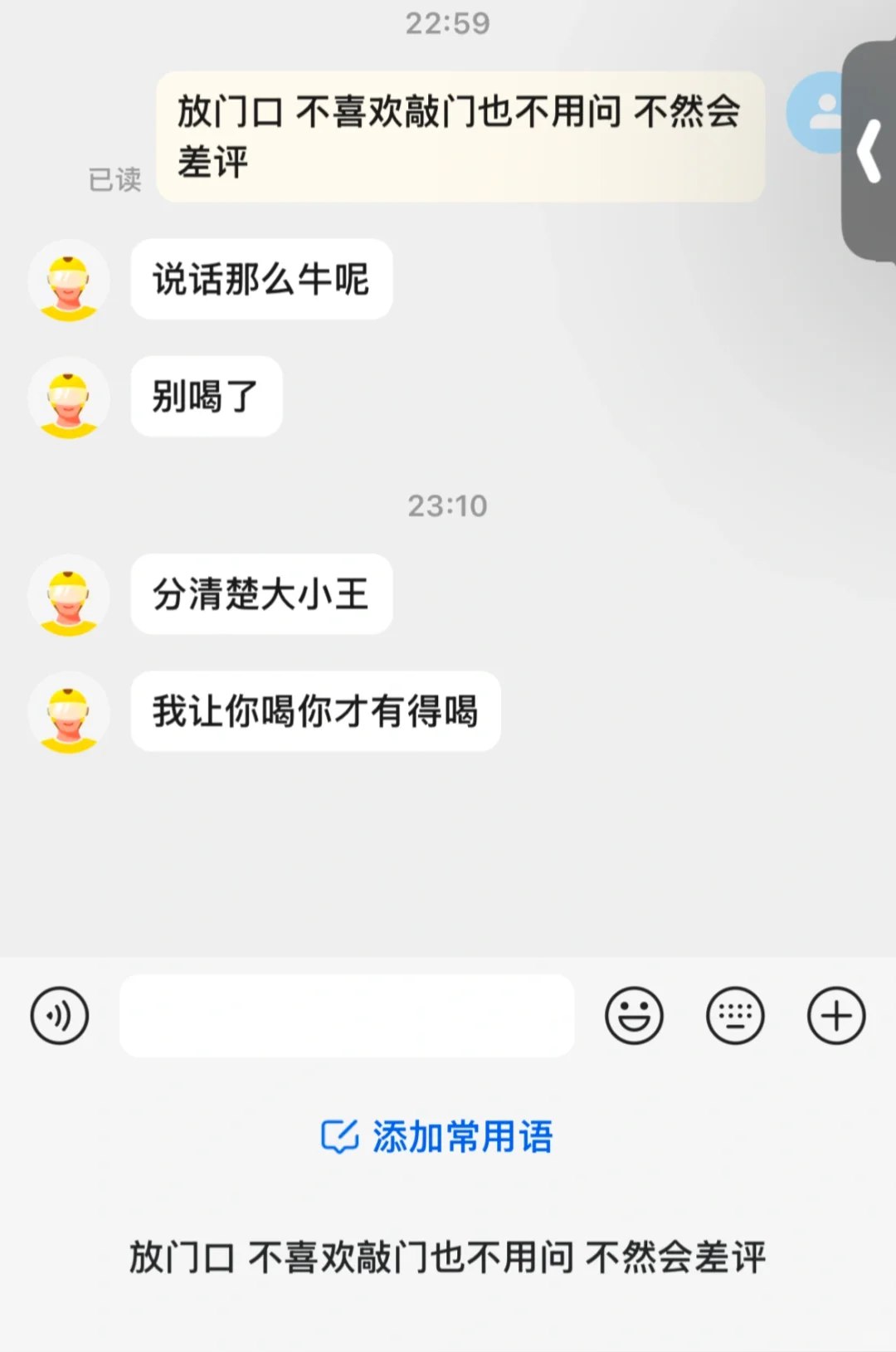Tap courier avatar beside "我让你喝你才有得喝"

[70, 713]
